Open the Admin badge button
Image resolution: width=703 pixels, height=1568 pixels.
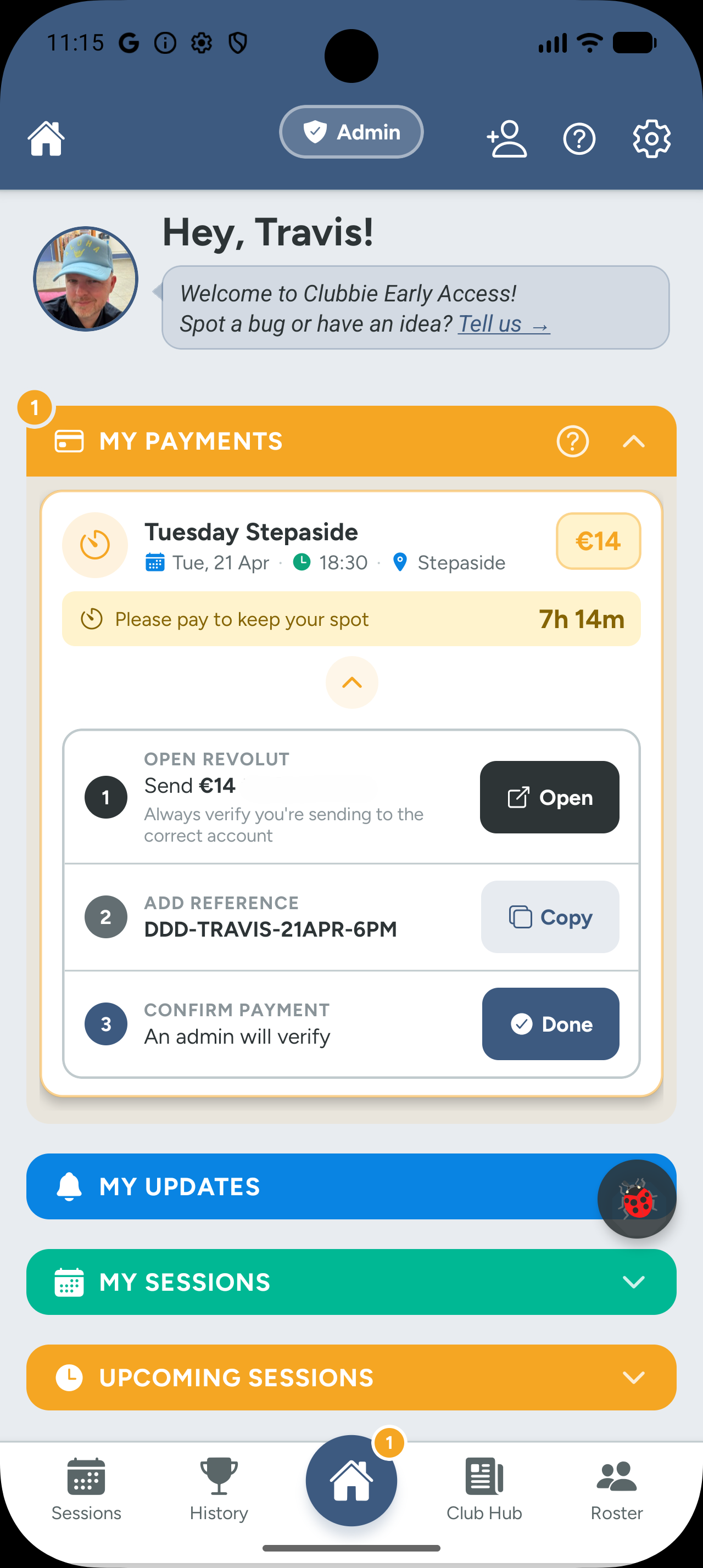pos(351,132)
